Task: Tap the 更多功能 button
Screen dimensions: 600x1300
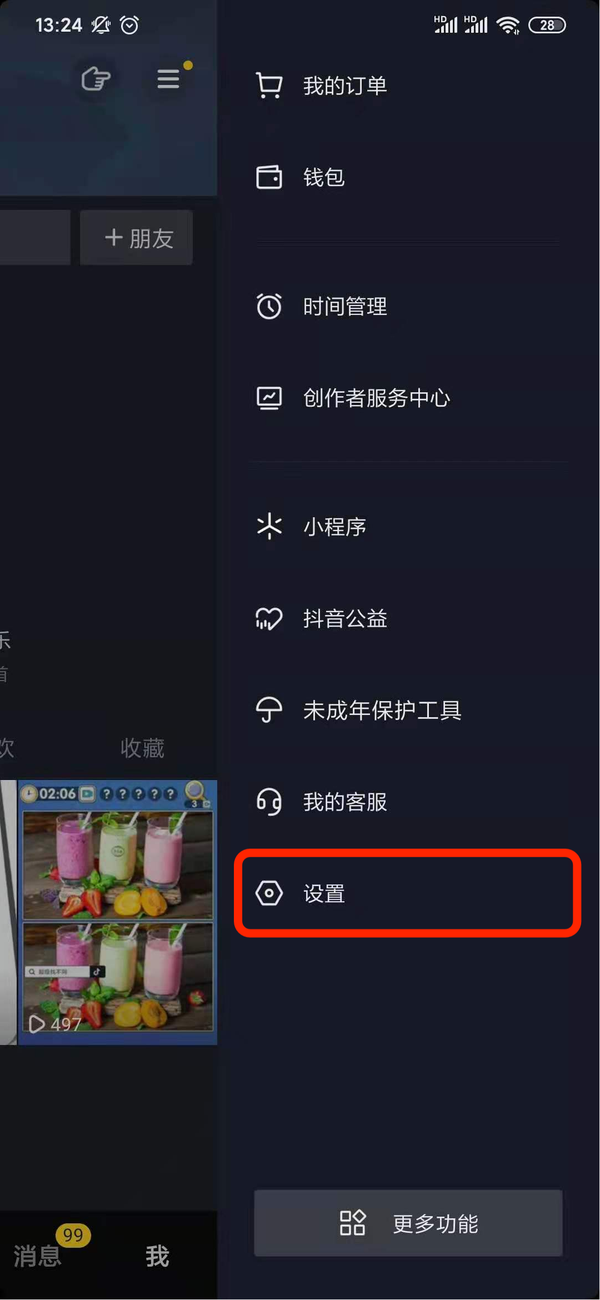Action: [408, 1223]
